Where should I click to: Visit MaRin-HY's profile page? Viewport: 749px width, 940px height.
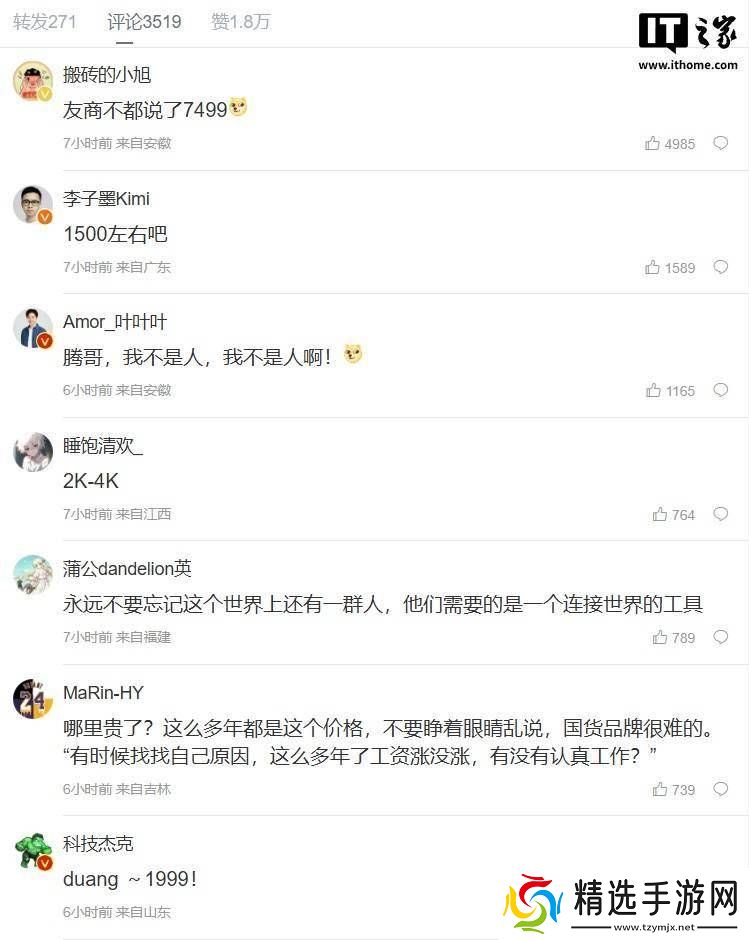click(x=32, y=698)
